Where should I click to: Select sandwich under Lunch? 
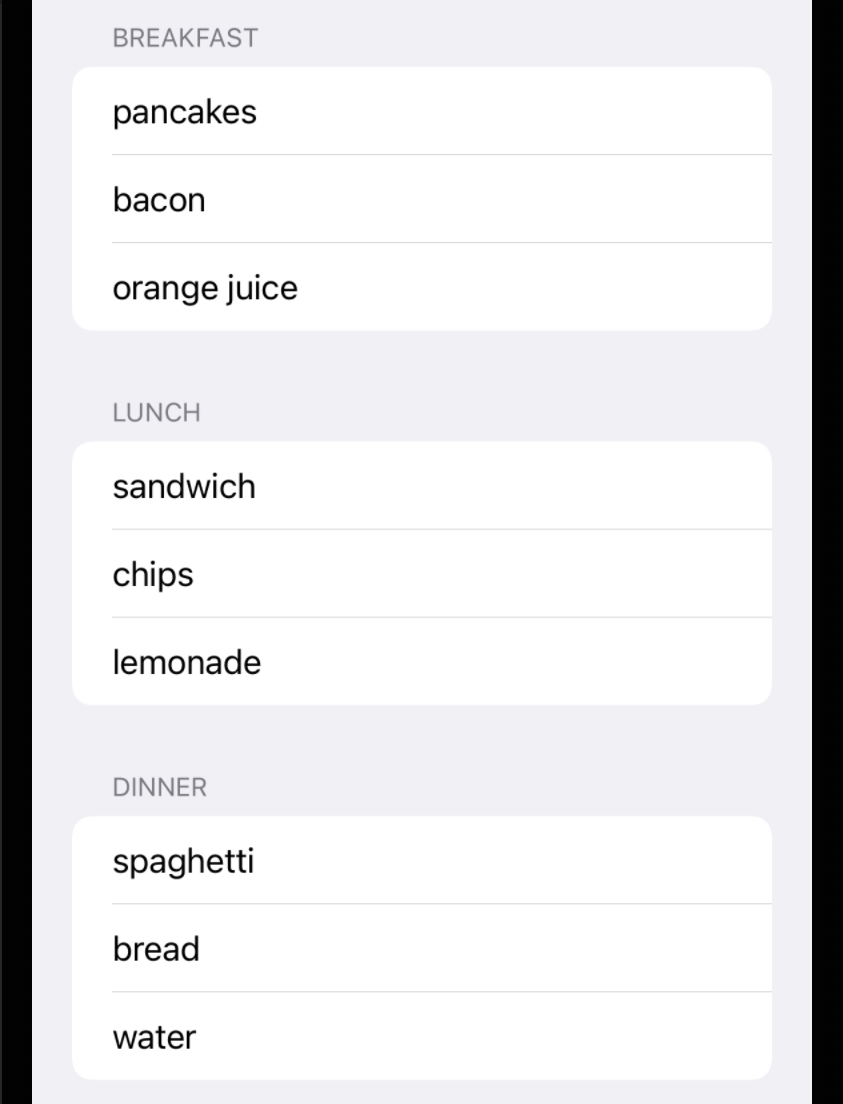point(420,486)
